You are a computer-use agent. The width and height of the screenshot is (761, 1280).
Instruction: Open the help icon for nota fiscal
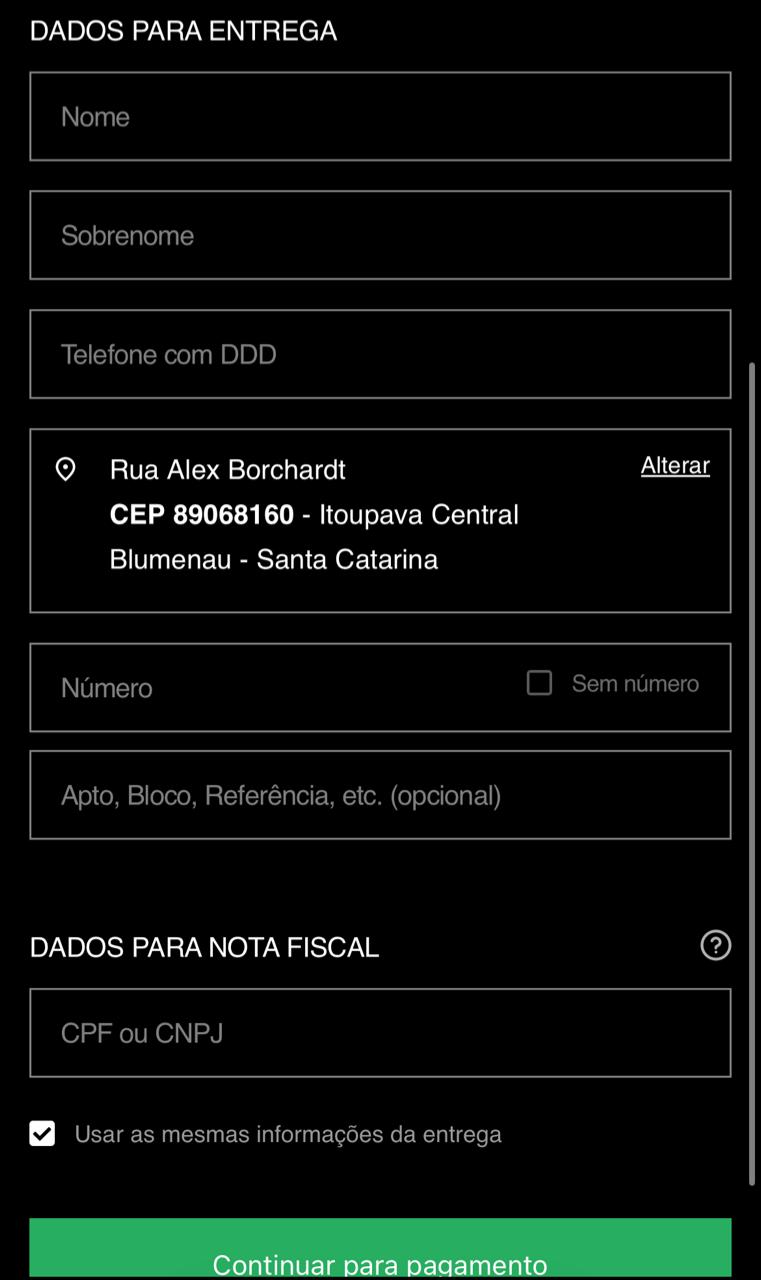(x=716, y=946)
